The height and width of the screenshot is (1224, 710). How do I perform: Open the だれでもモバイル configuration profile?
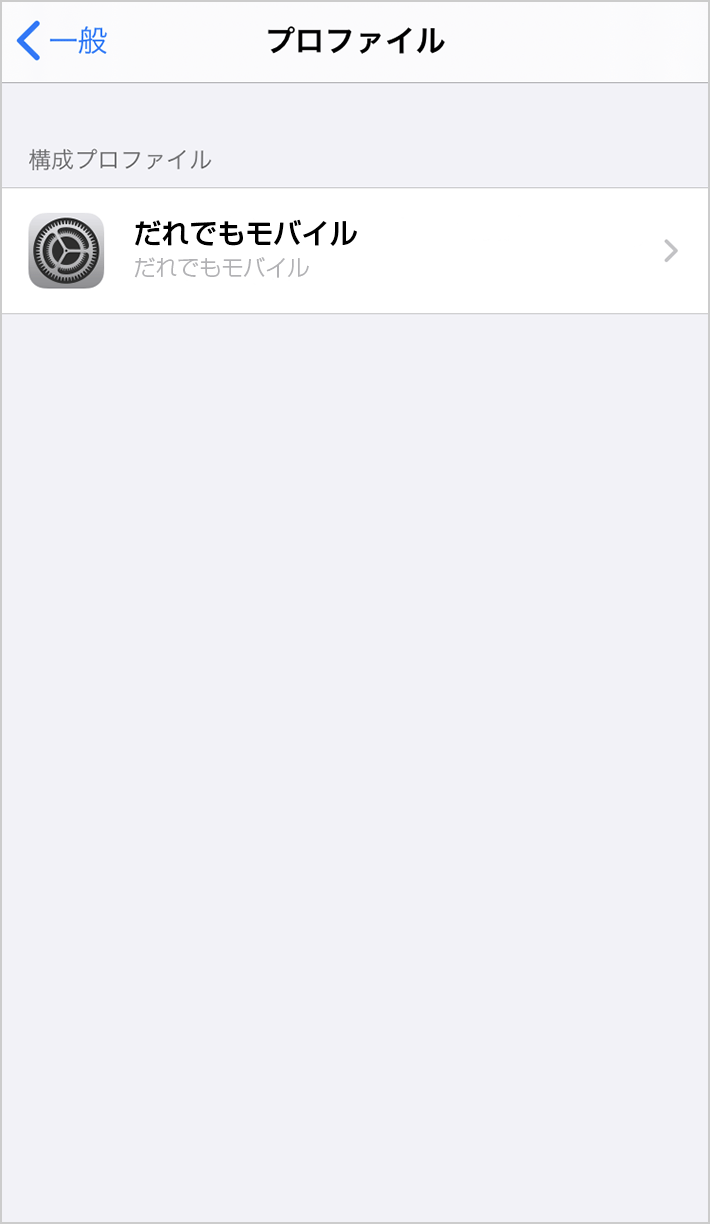tap(354, 250)
